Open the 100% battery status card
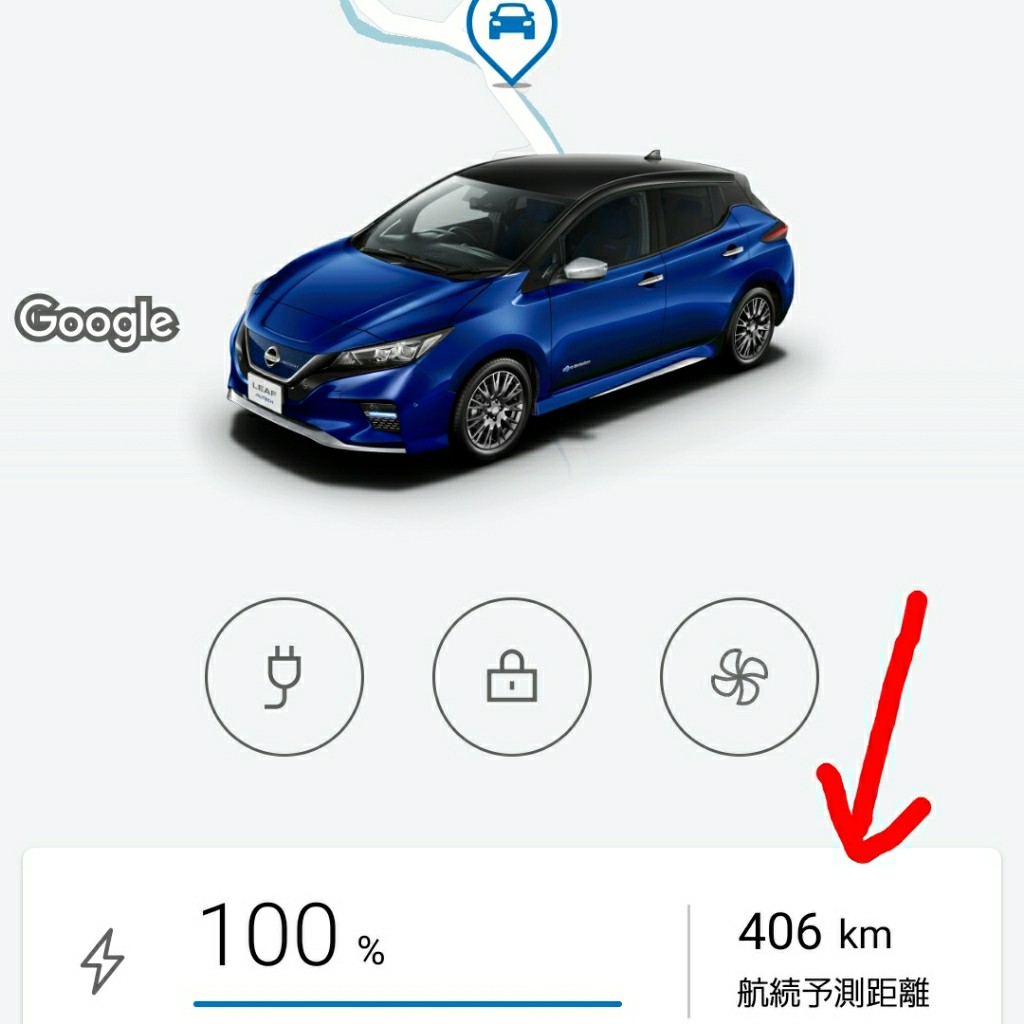This screenshot has height=1024, width=1024. click(x=400, y=945)
